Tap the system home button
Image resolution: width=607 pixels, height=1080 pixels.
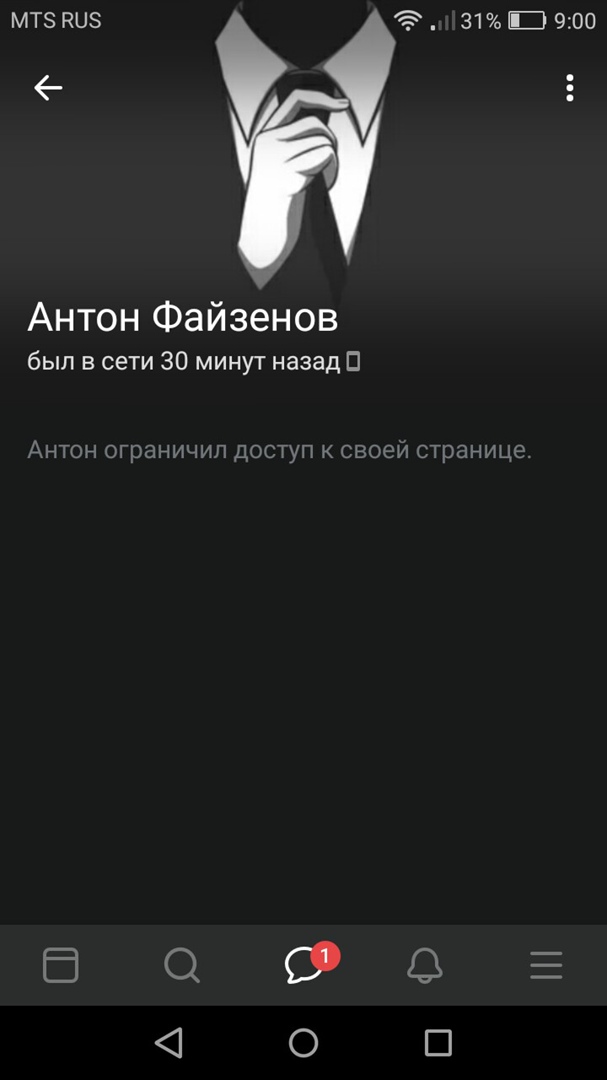303,1043
